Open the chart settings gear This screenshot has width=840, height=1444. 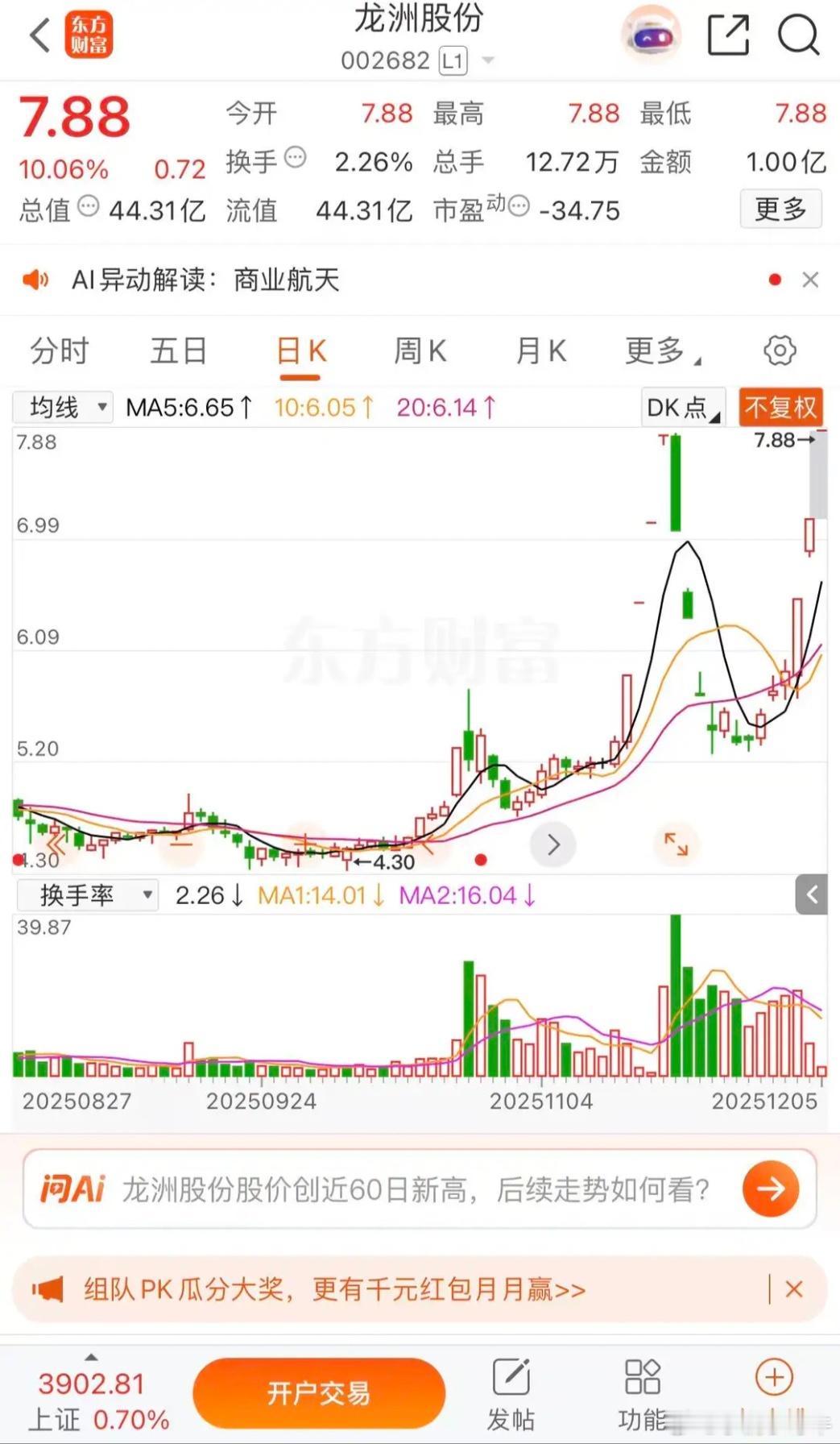click(x=778, y=350)
